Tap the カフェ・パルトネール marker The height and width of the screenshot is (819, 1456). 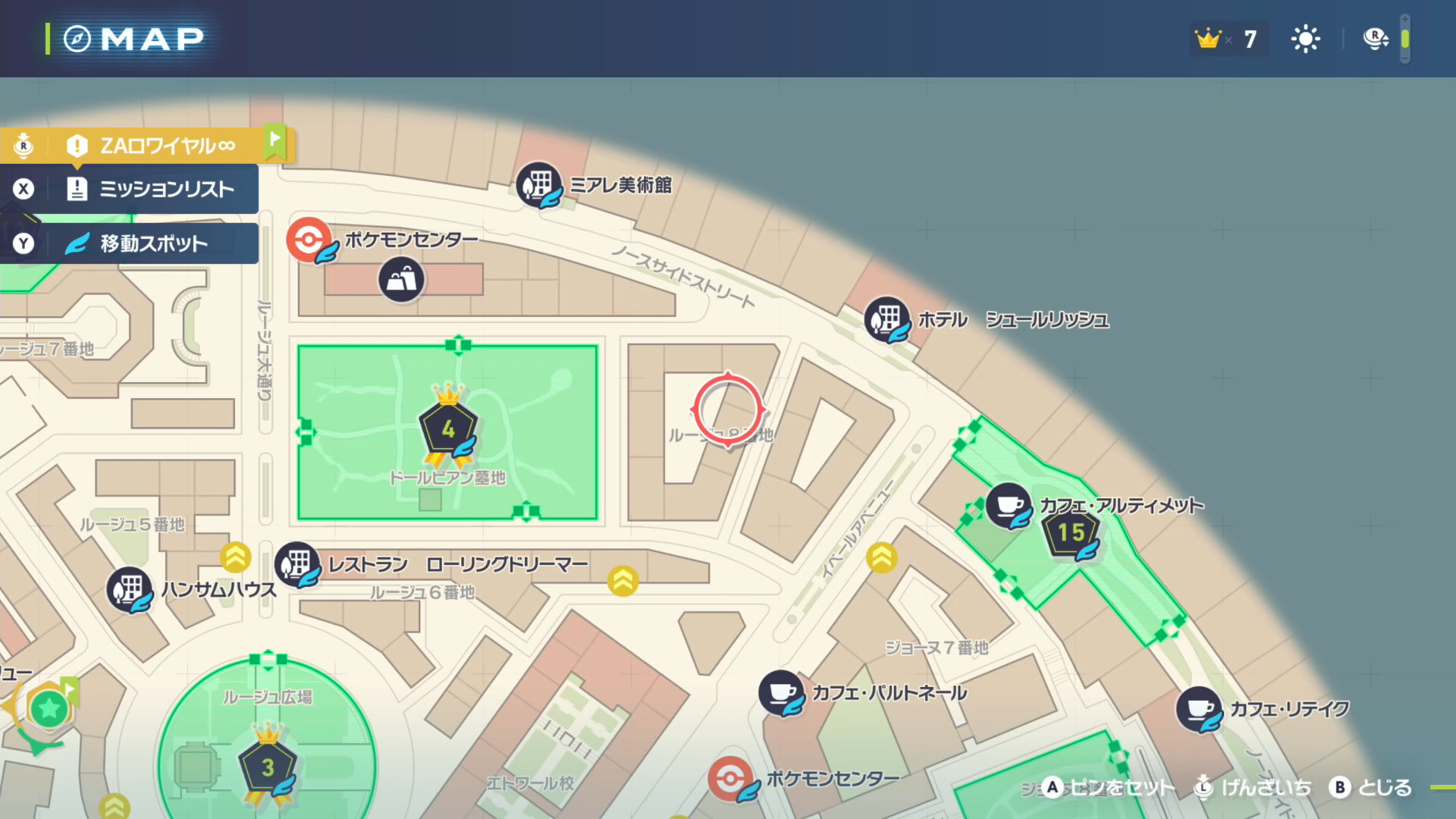781,693
